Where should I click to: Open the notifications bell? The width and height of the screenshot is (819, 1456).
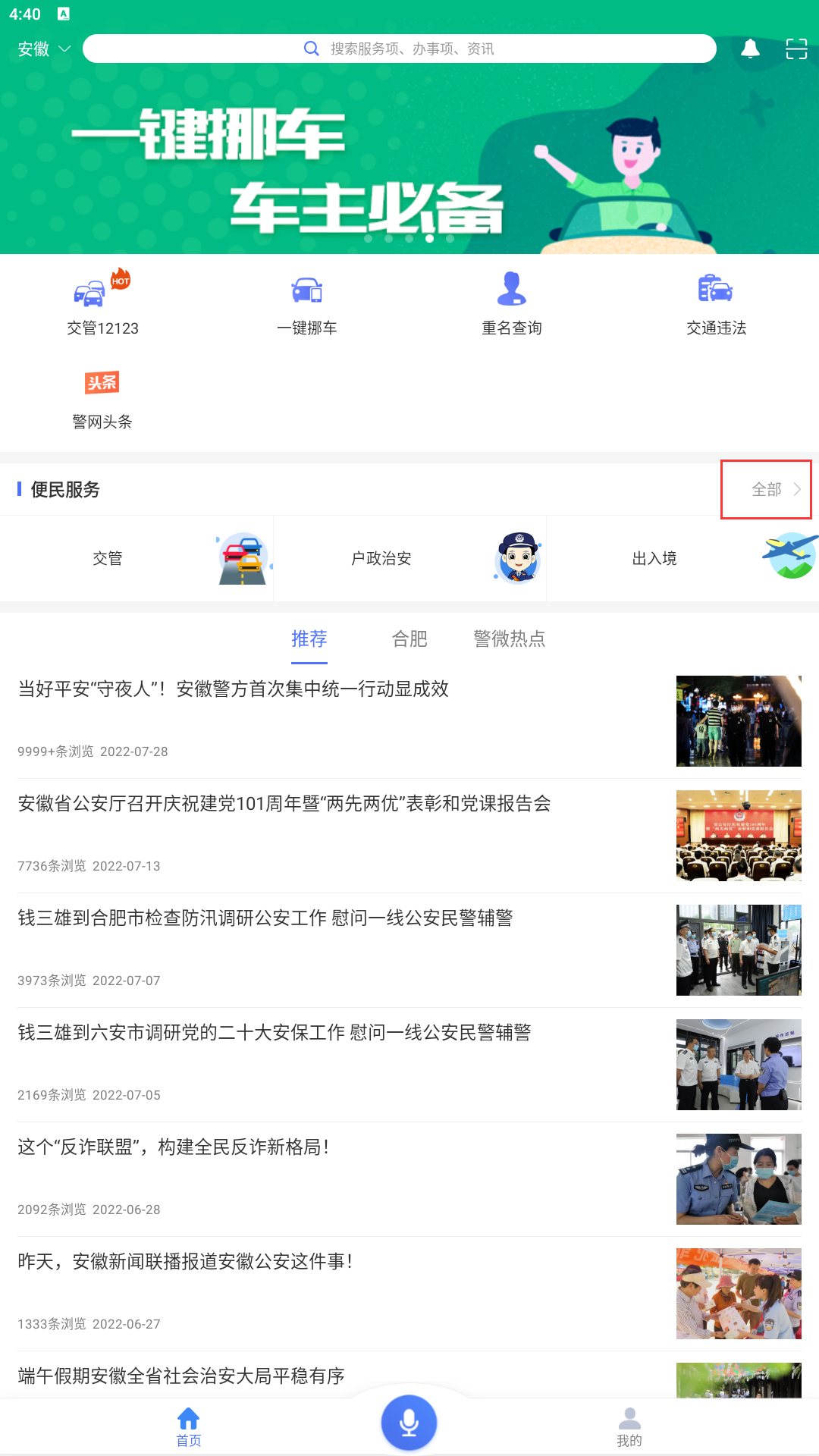click(750, 49)
